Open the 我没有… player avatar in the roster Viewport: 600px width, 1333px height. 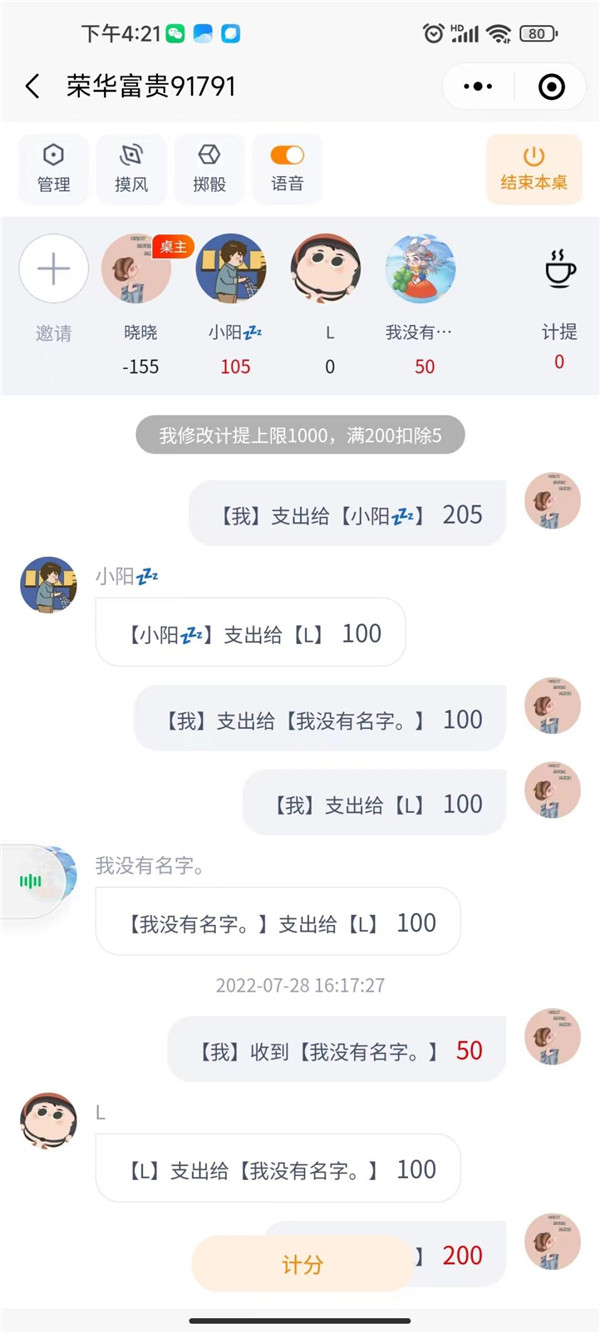tap(420, 269)
